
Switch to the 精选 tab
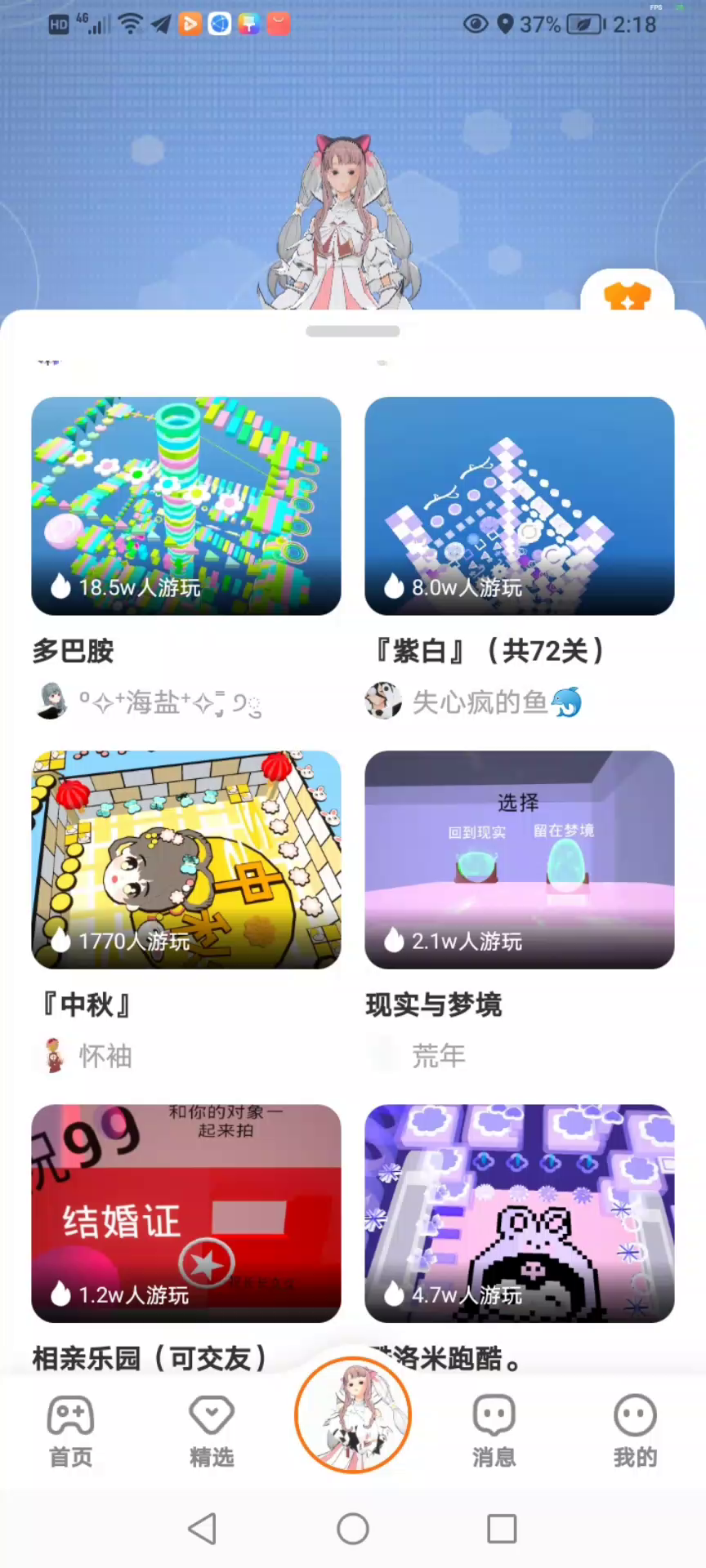click(212, 1431)
